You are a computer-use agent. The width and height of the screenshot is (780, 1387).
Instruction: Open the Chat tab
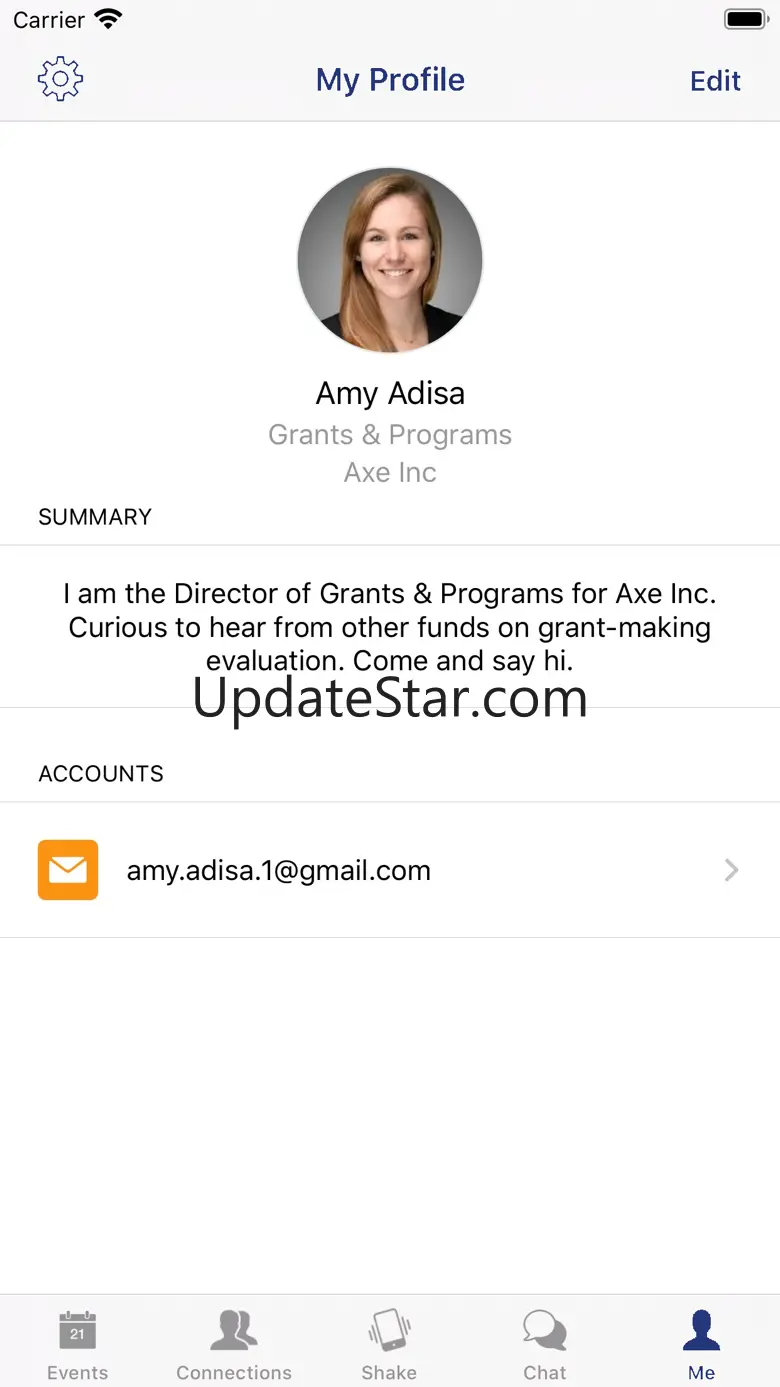tap(545, 1345)
